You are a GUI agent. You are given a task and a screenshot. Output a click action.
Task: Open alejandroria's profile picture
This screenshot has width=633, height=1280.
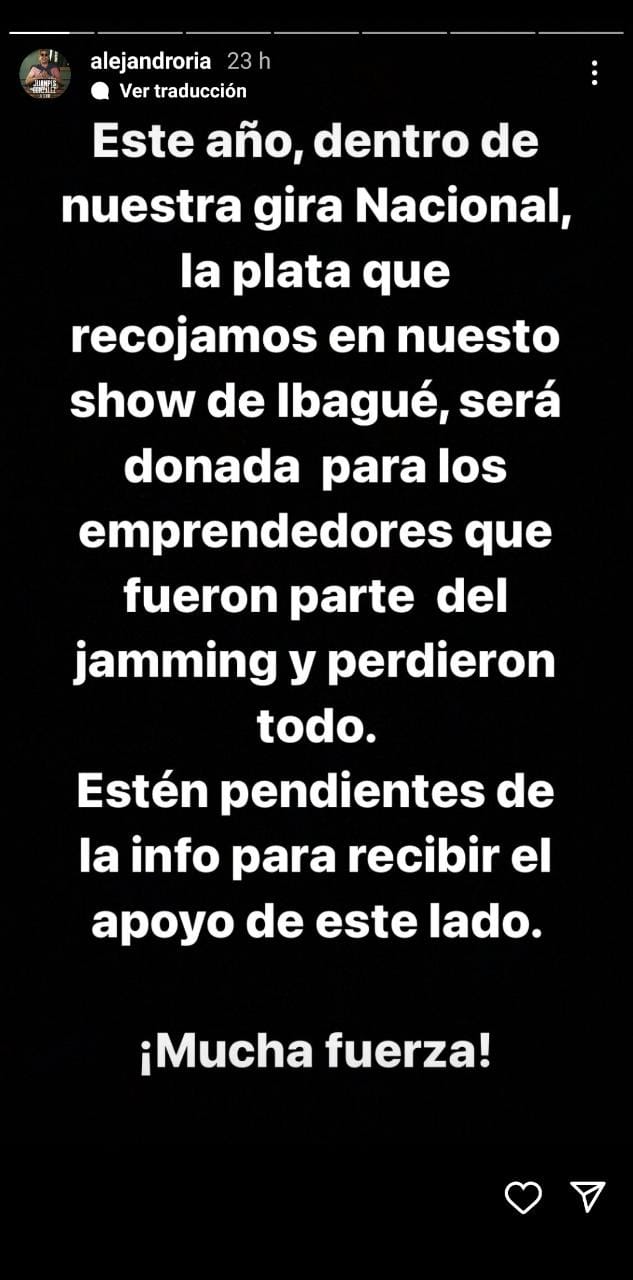(45, 74)
